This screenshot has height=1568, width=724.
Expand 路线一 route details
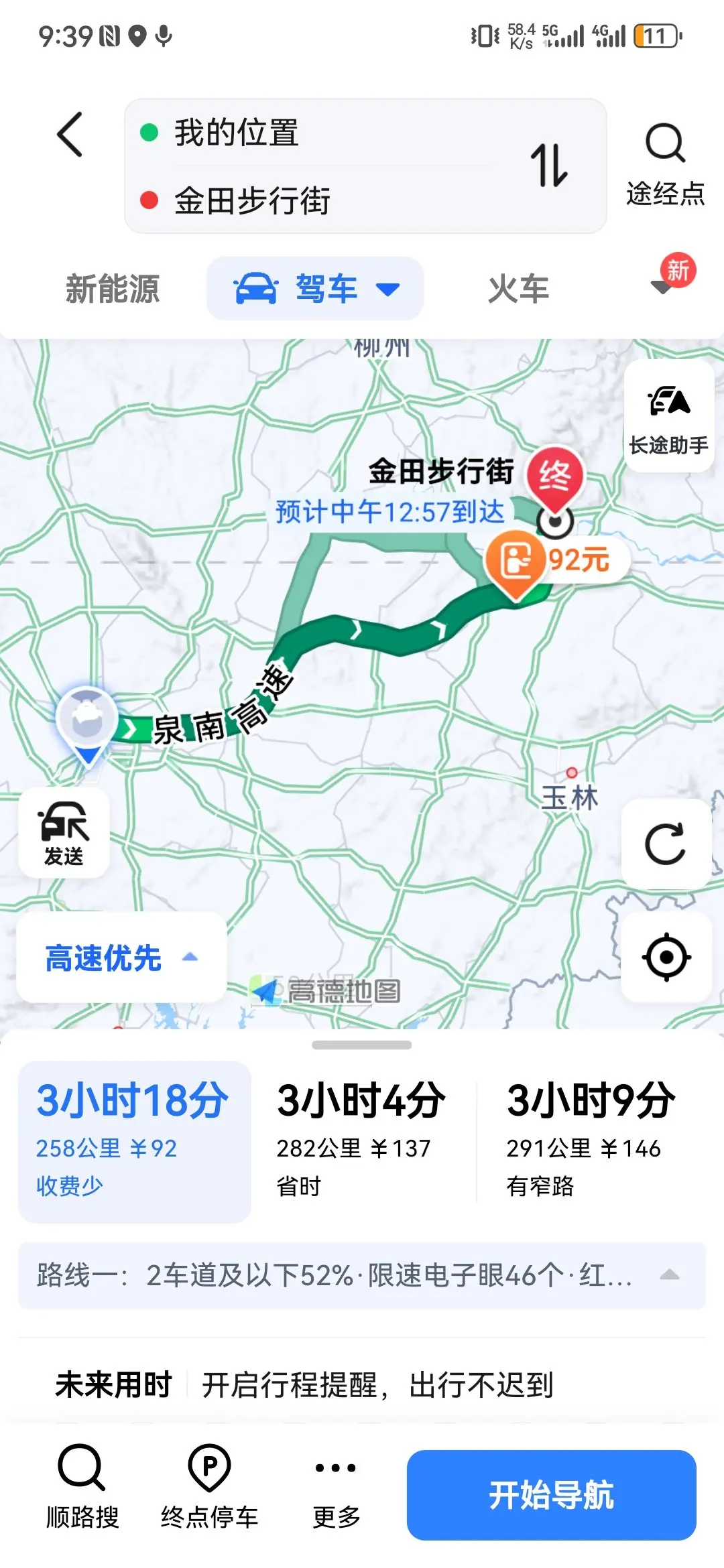(x=362, y=1275)
